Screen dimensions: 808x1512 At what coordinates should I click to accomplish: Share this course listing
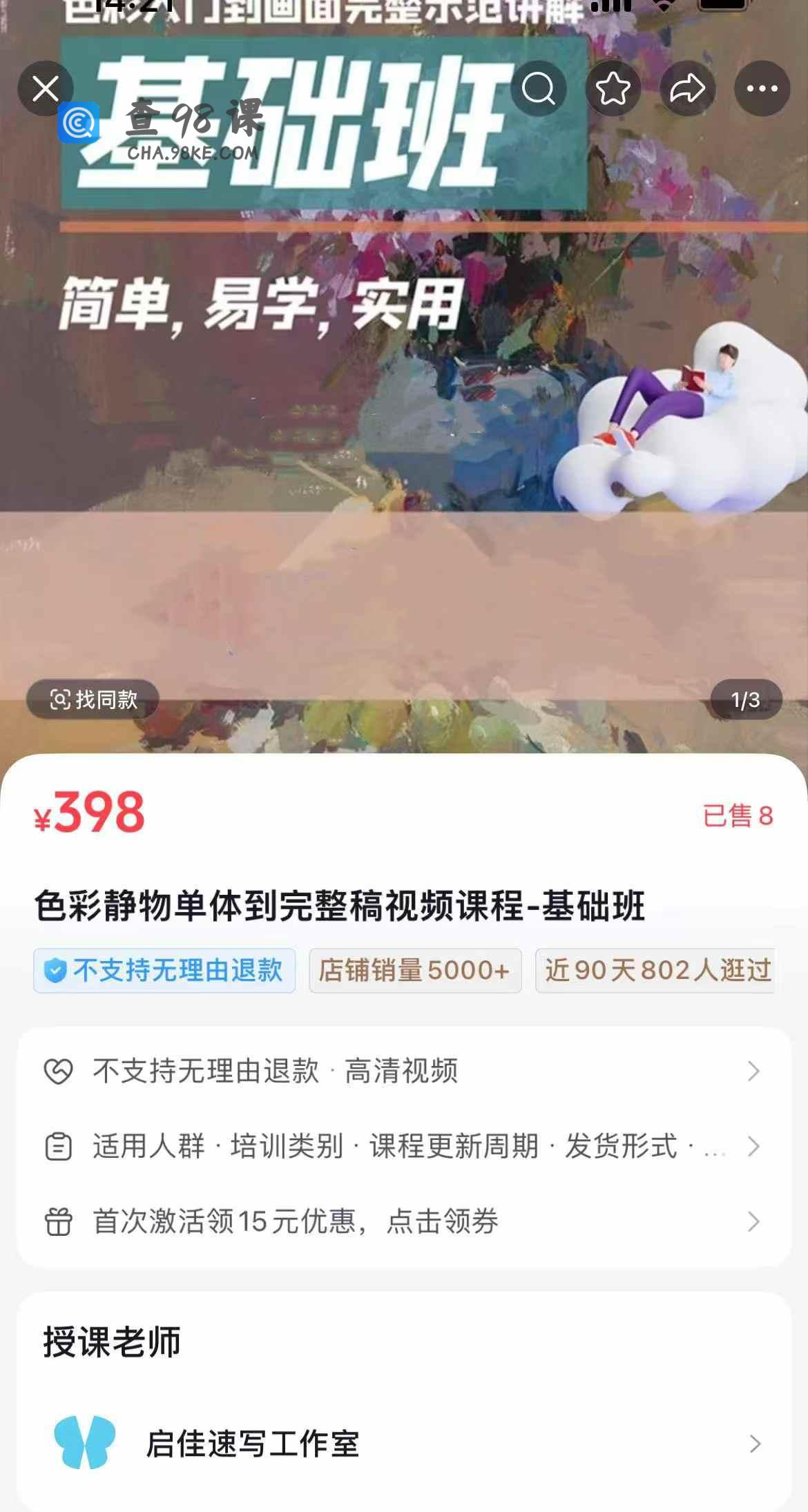(x=687, y=88)
